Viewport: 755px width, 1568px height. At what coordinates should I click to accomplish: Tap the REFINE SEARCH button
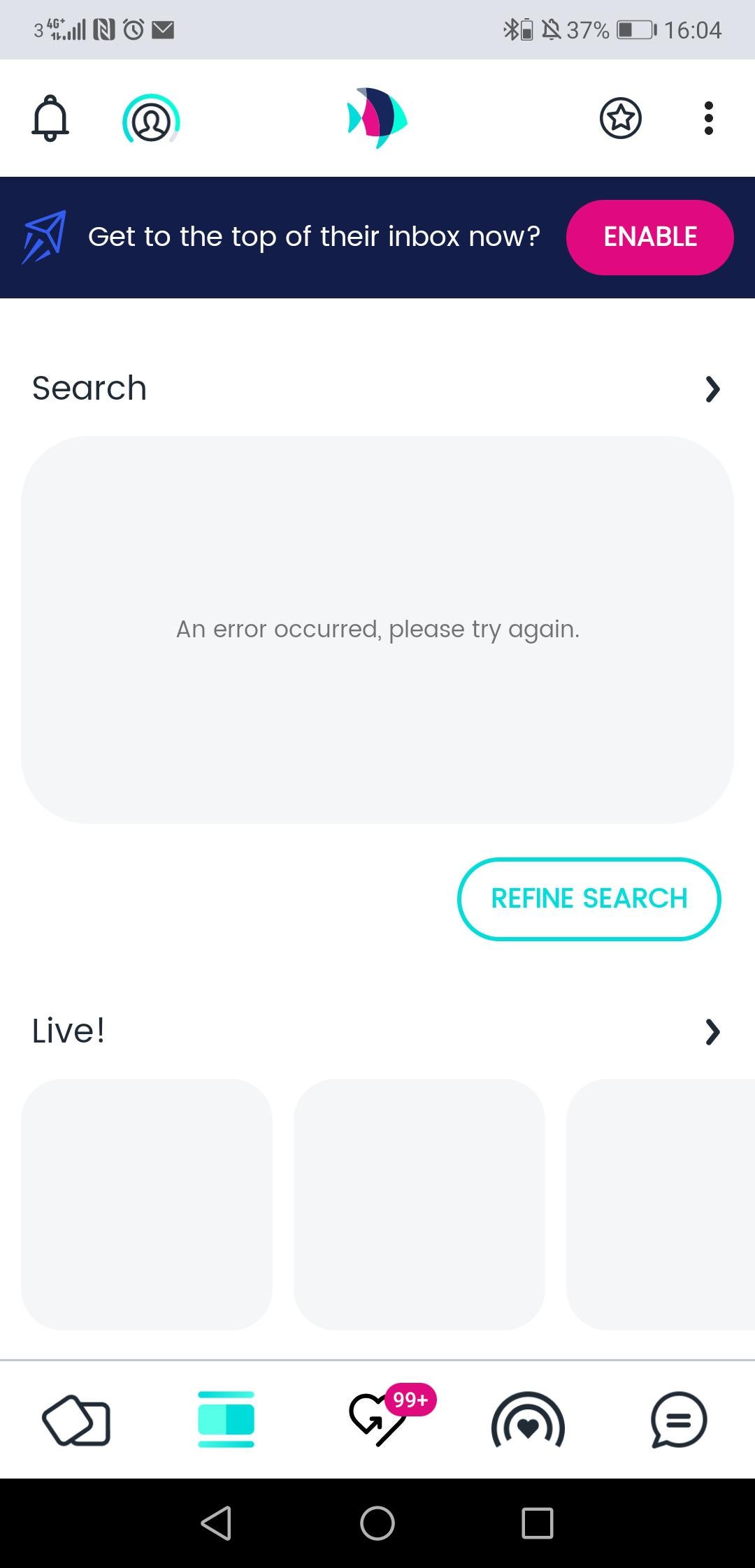coord(589,899)
